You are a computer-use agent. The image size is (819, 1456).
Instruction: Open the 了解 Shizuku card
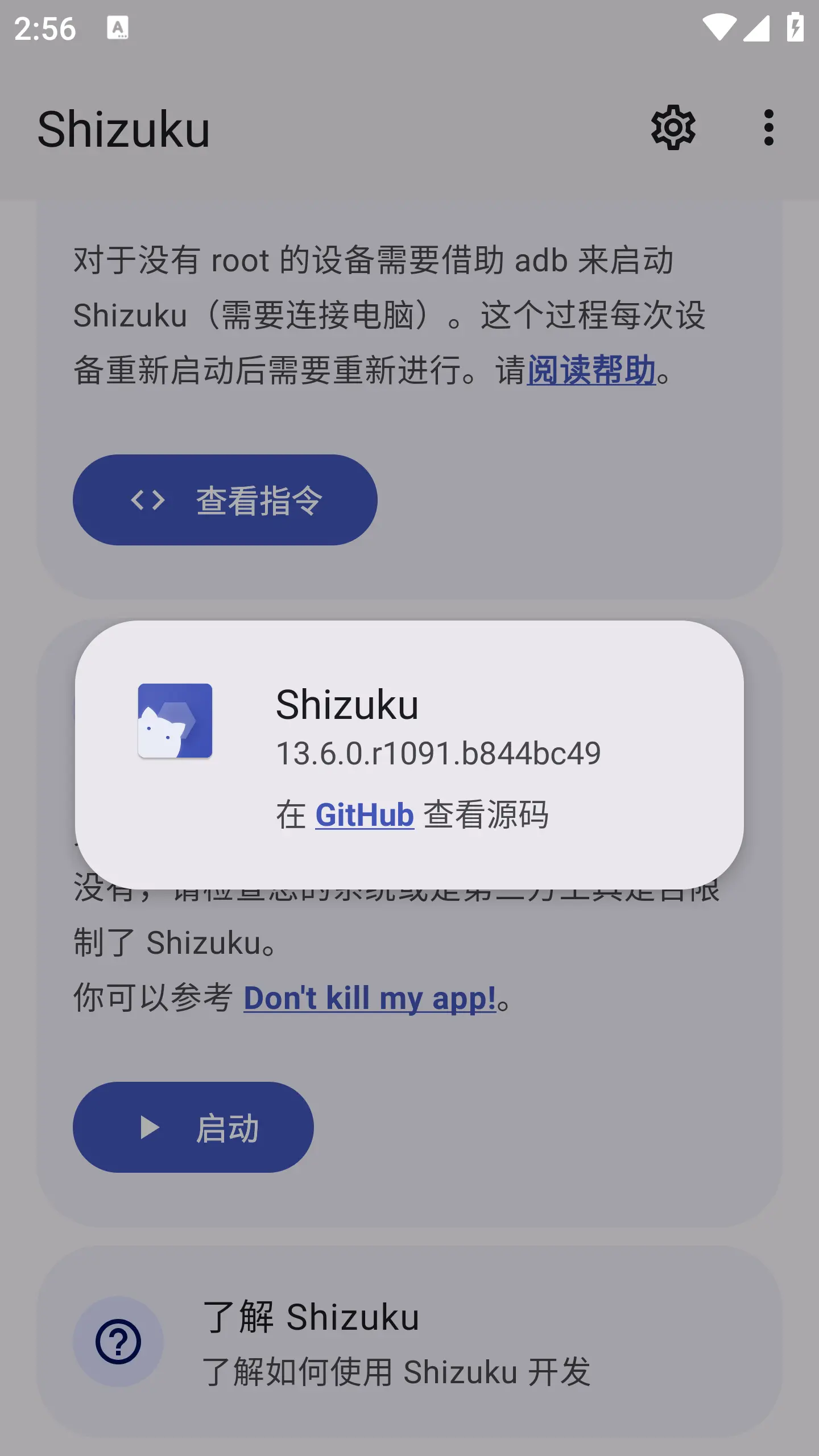[x=409, y=1342]
